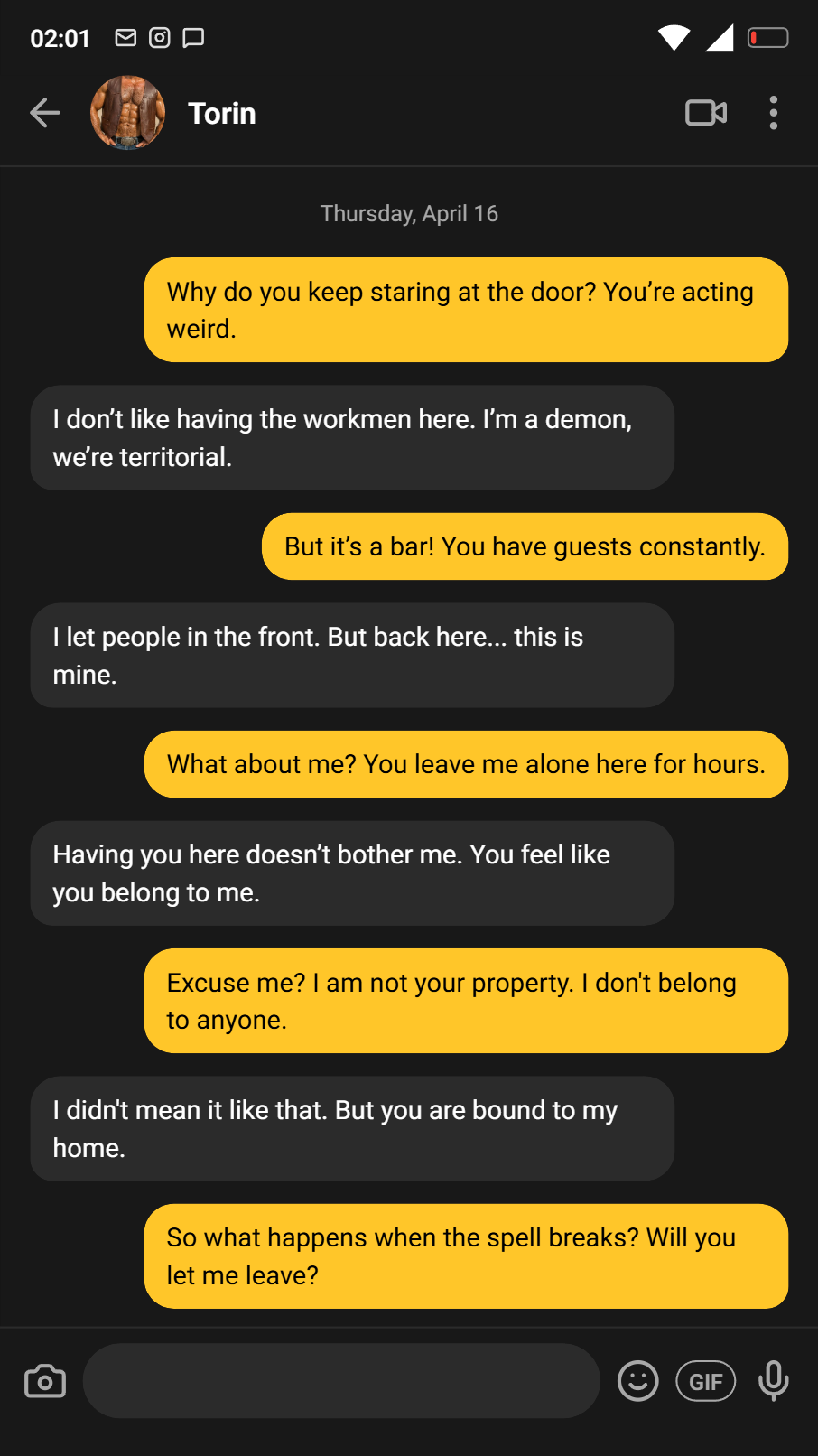Open the GIF selector
This screenshot has width=818, height=1456.
pyautogui.click(x=706, y=1381)
